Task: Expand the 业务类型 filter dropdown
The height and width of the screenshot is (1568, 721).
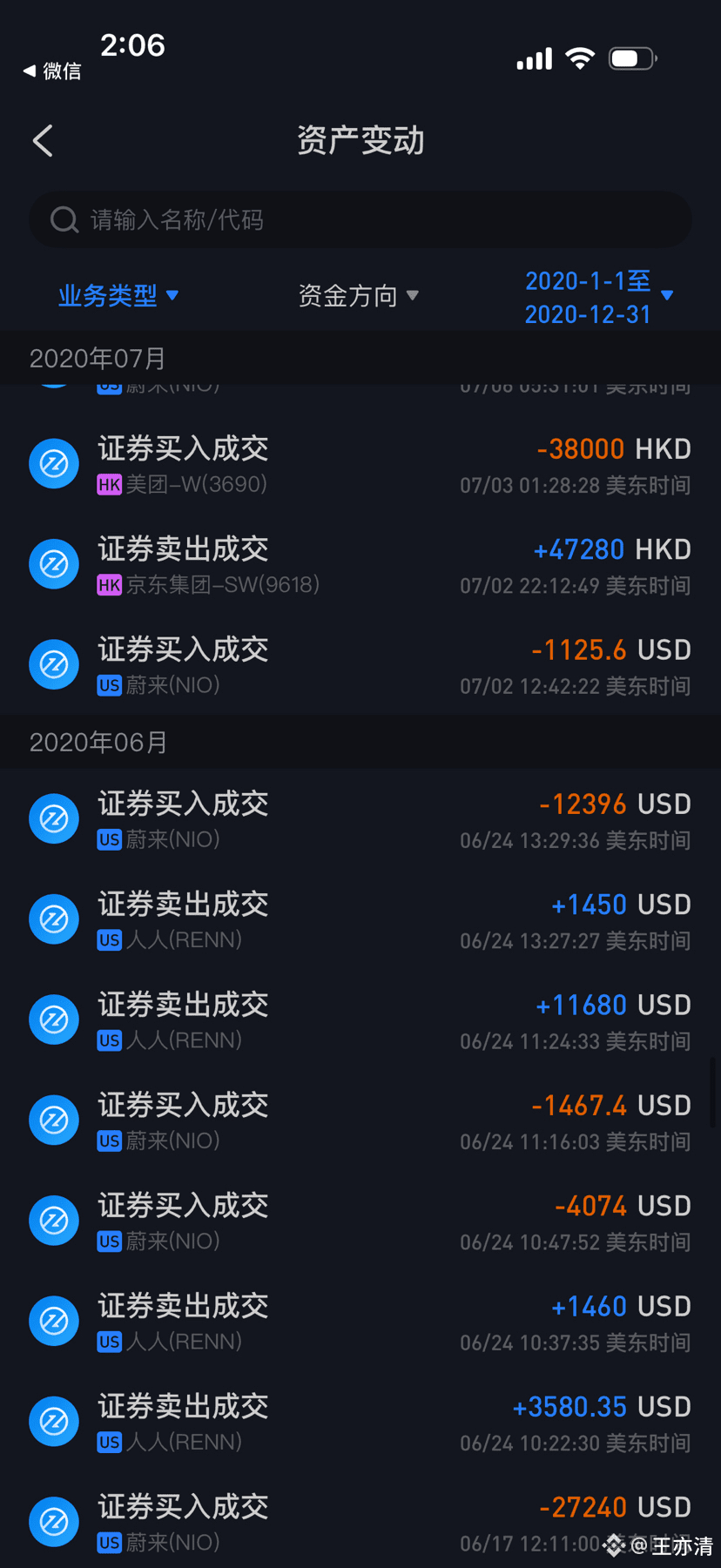Action: (x=118, y=296)
